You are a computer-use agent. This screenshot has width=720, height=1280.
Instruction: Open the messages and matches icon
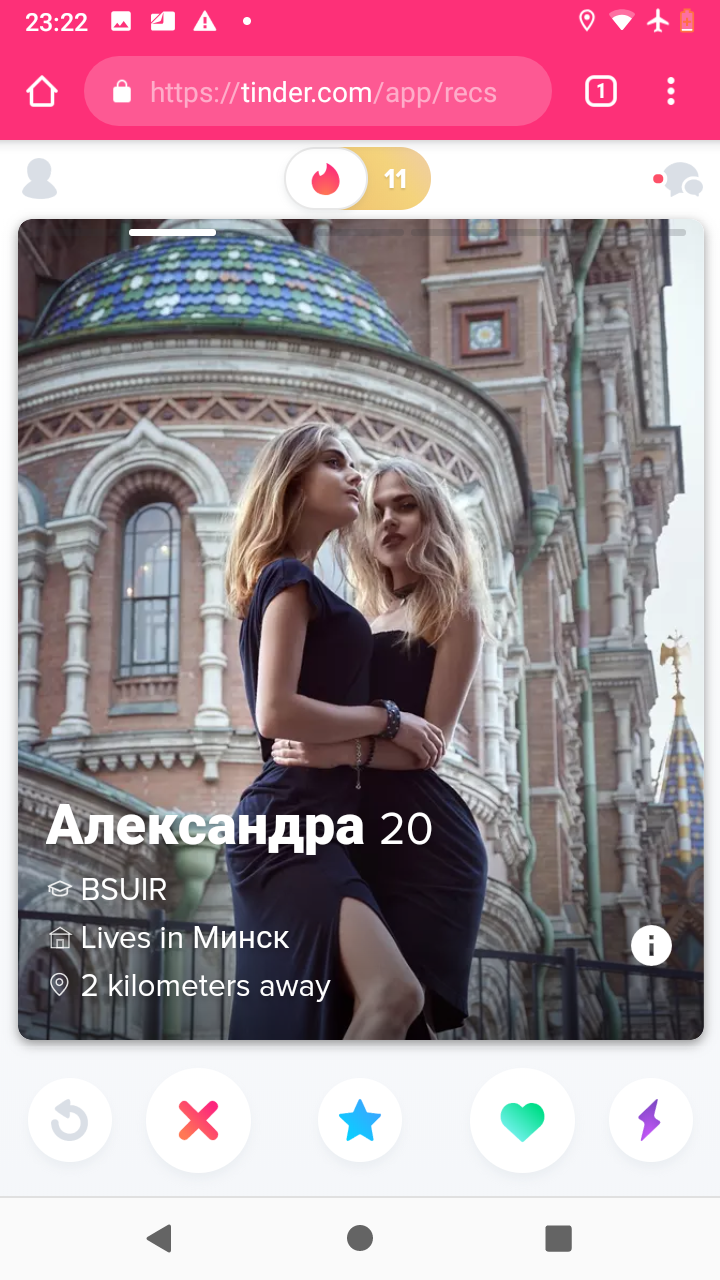[679, 180]
